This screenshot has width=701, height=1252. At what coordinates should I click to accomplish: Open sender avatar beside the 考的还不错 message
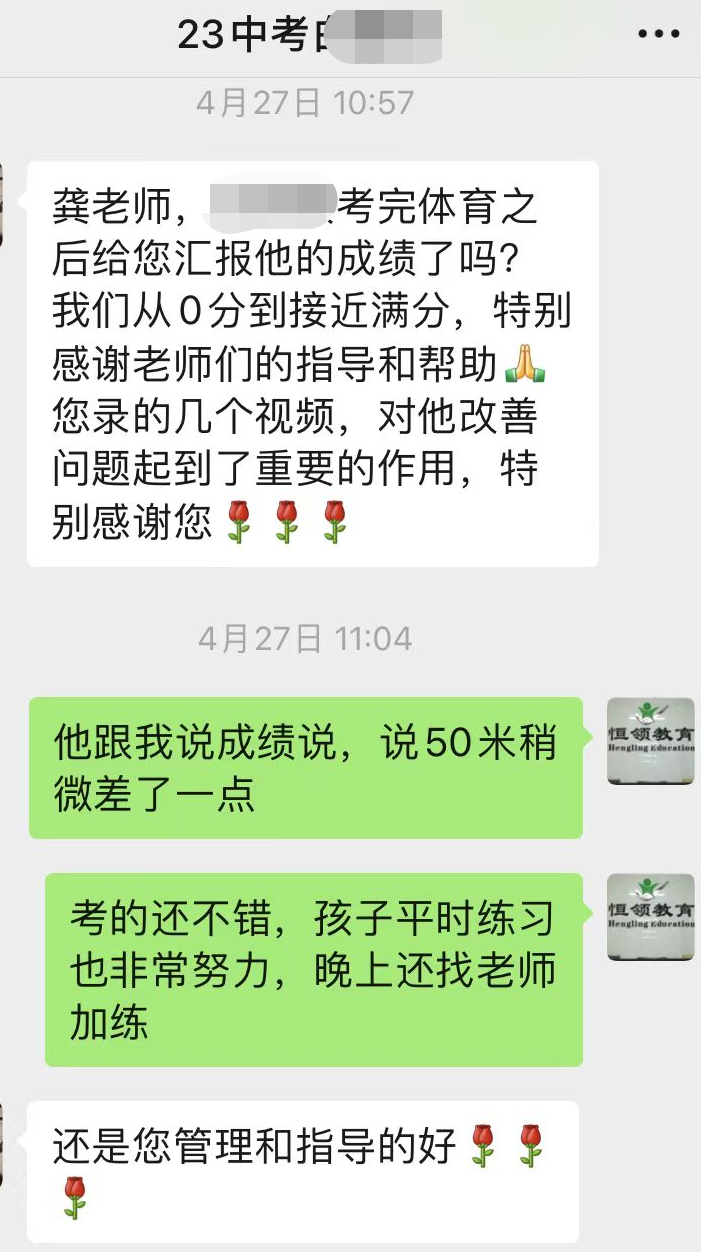[651, 917]
